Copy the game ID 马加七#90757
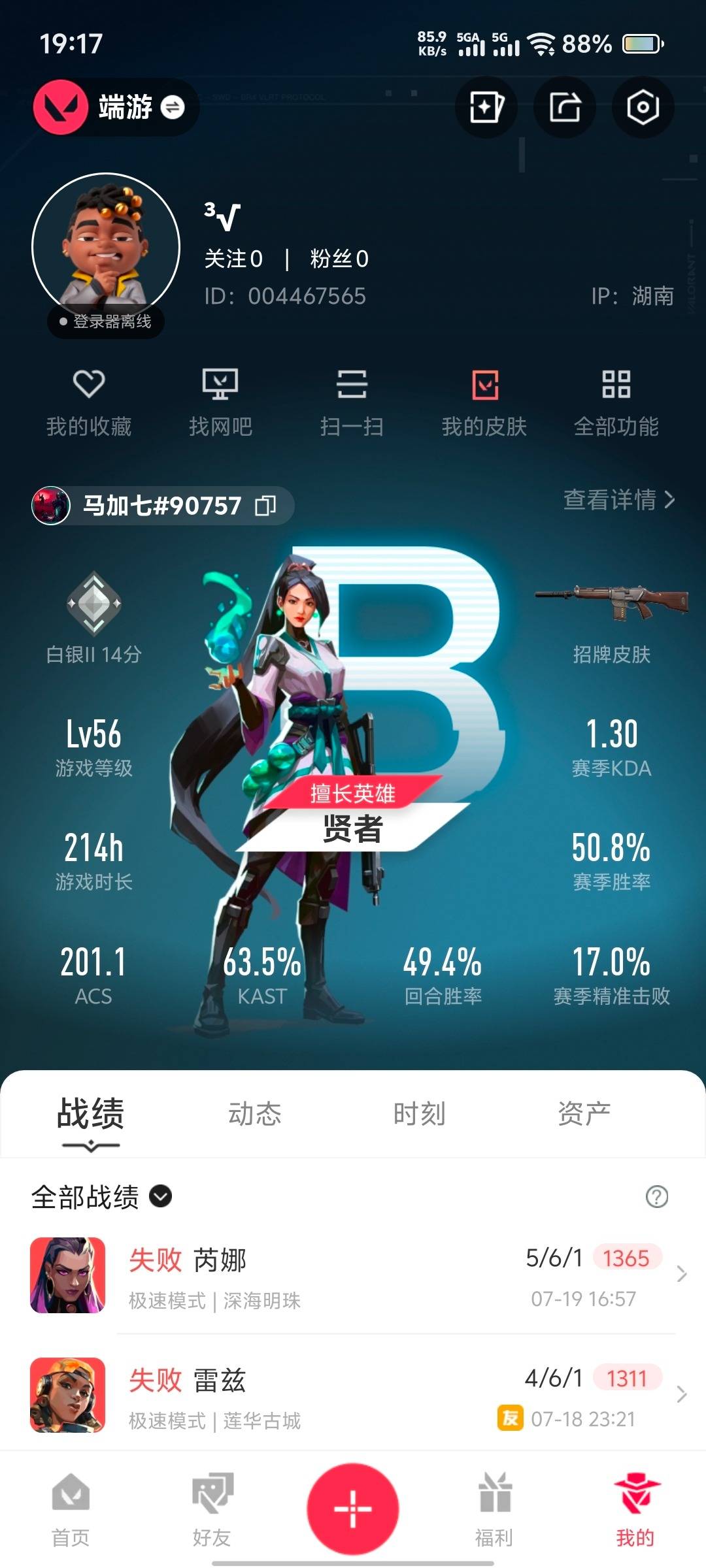706x1568 pixels. [x=265, y=506]
